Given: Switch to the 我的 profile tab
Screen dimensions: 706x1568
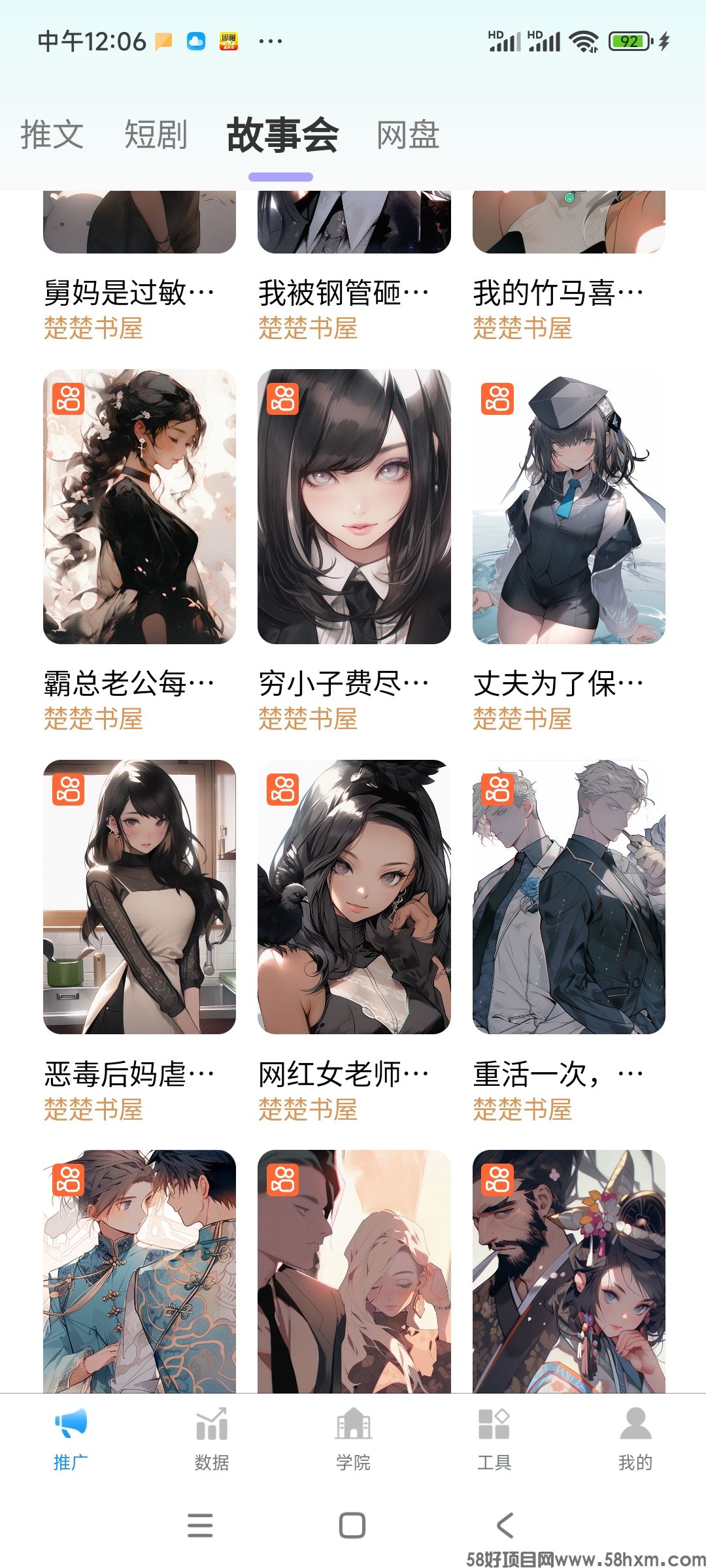Looking at the screenshot, I should [635, 1439].
